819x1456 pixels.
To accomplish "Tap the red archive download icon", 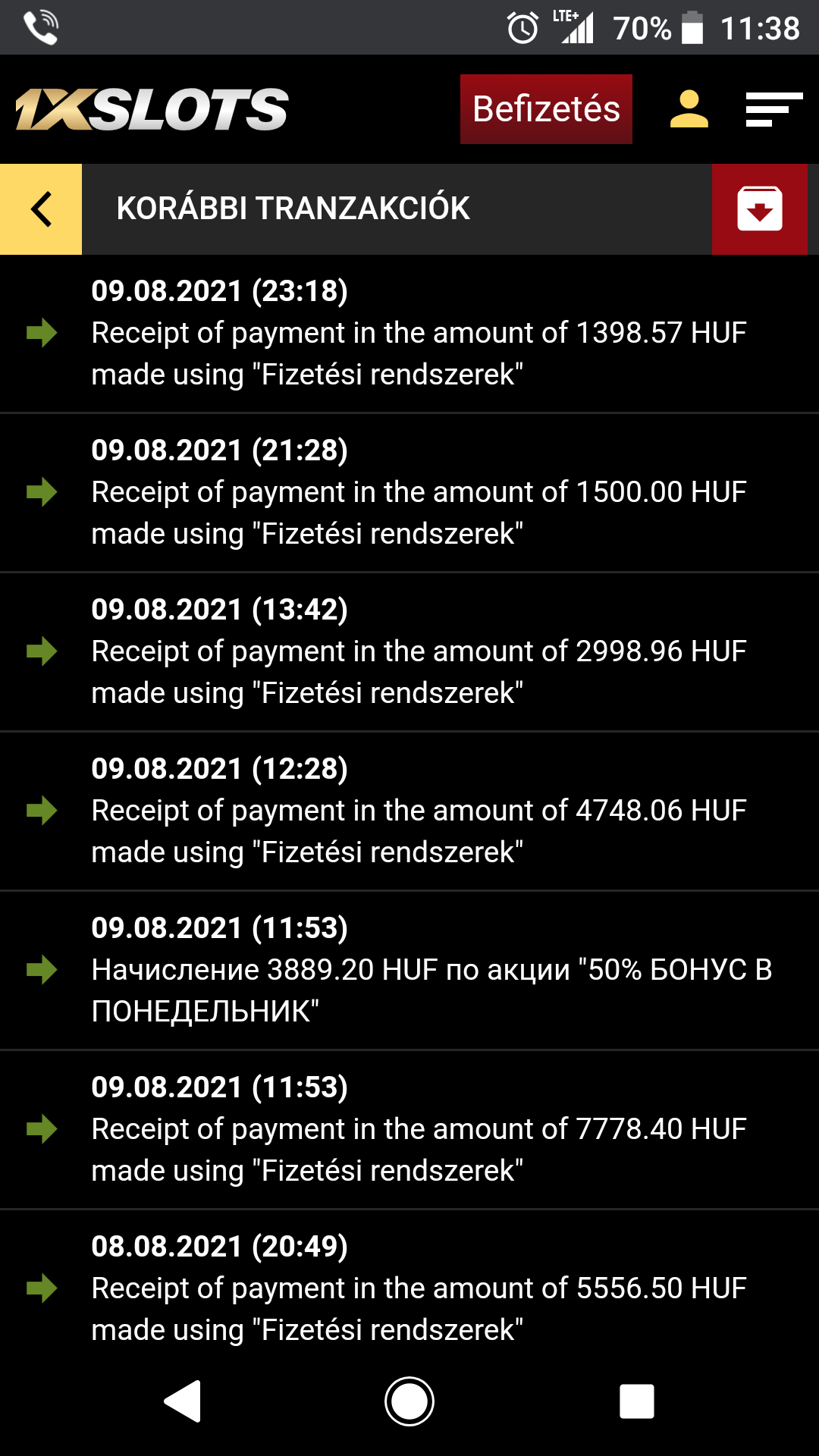I will (x=760, y=209).
